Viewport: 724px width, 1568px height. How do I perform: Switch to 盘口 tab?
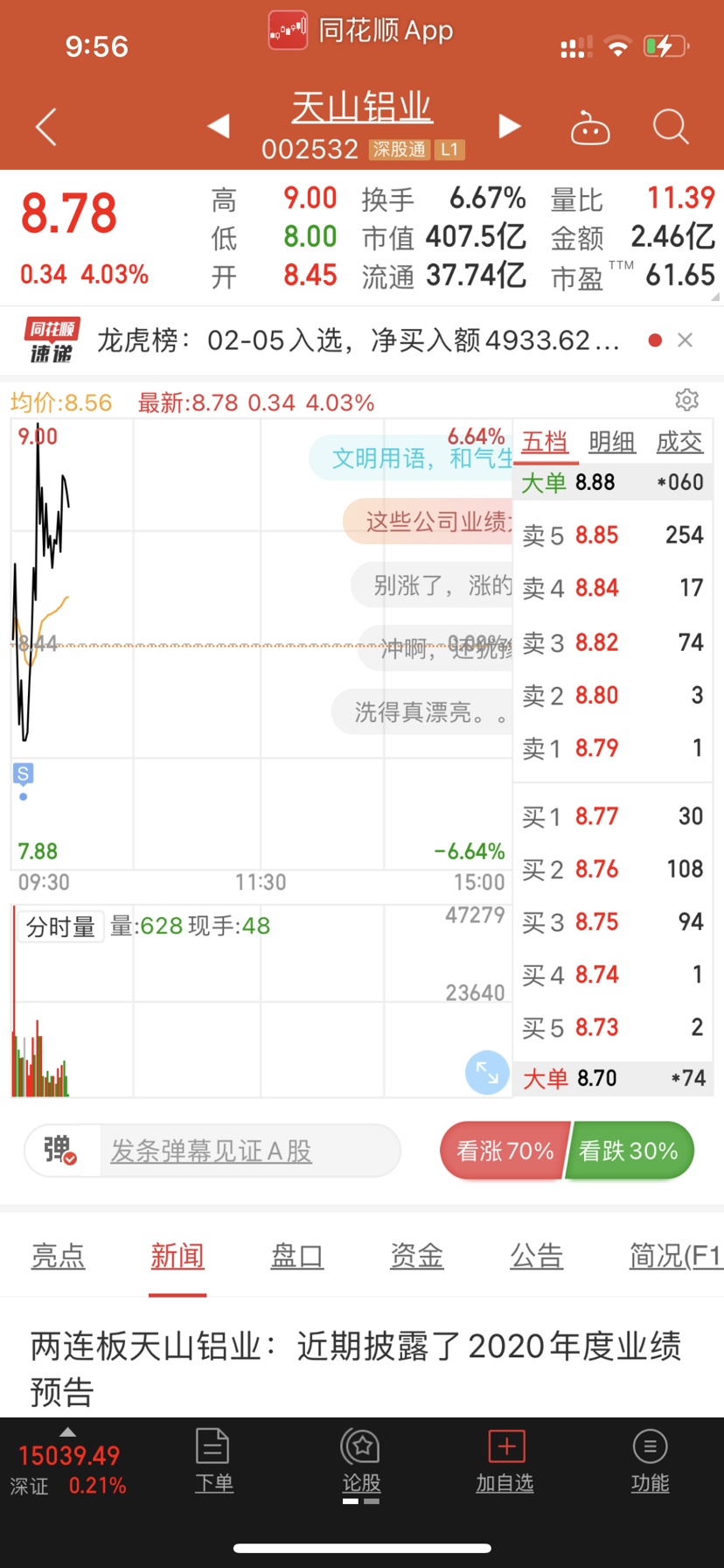coord(297,1256)
